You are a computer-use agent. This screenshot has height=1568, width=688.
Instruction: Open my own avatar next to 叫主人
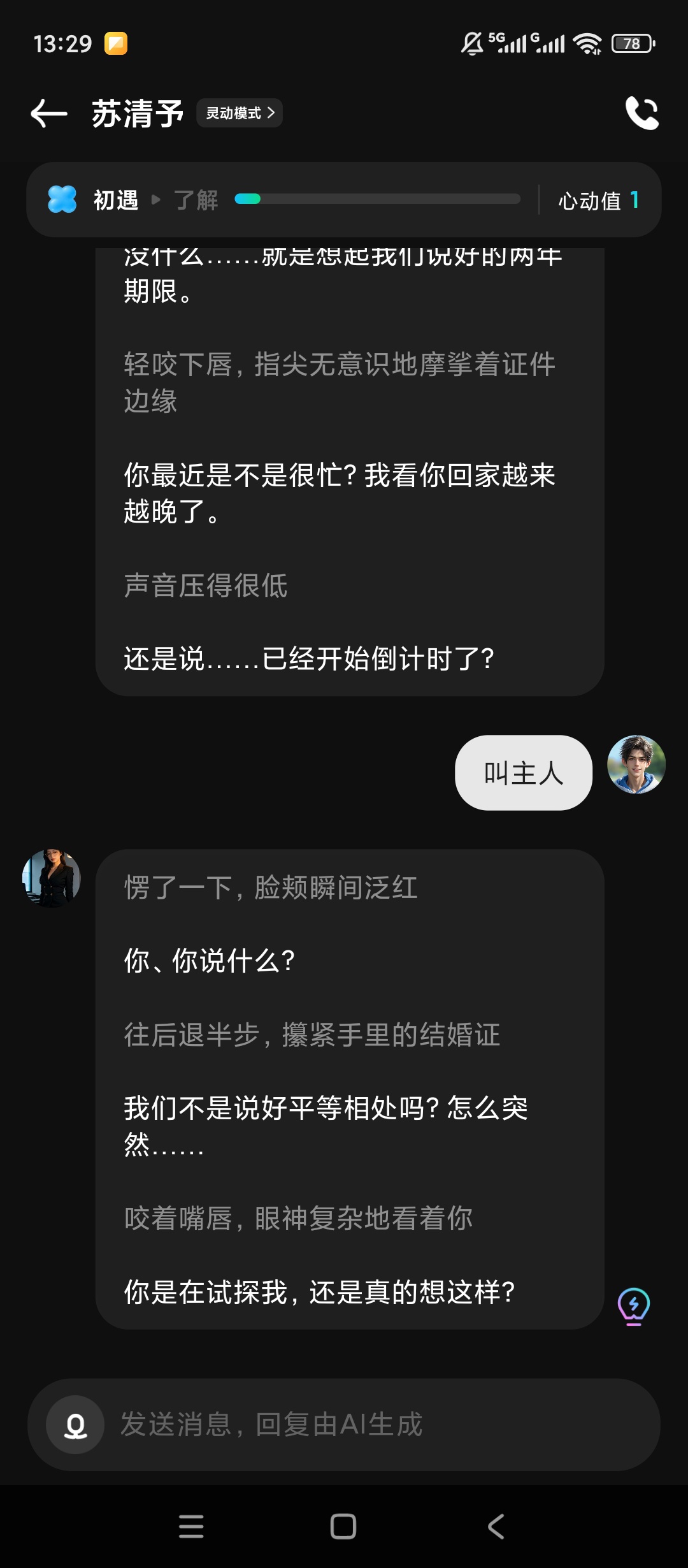pos(636,764)
